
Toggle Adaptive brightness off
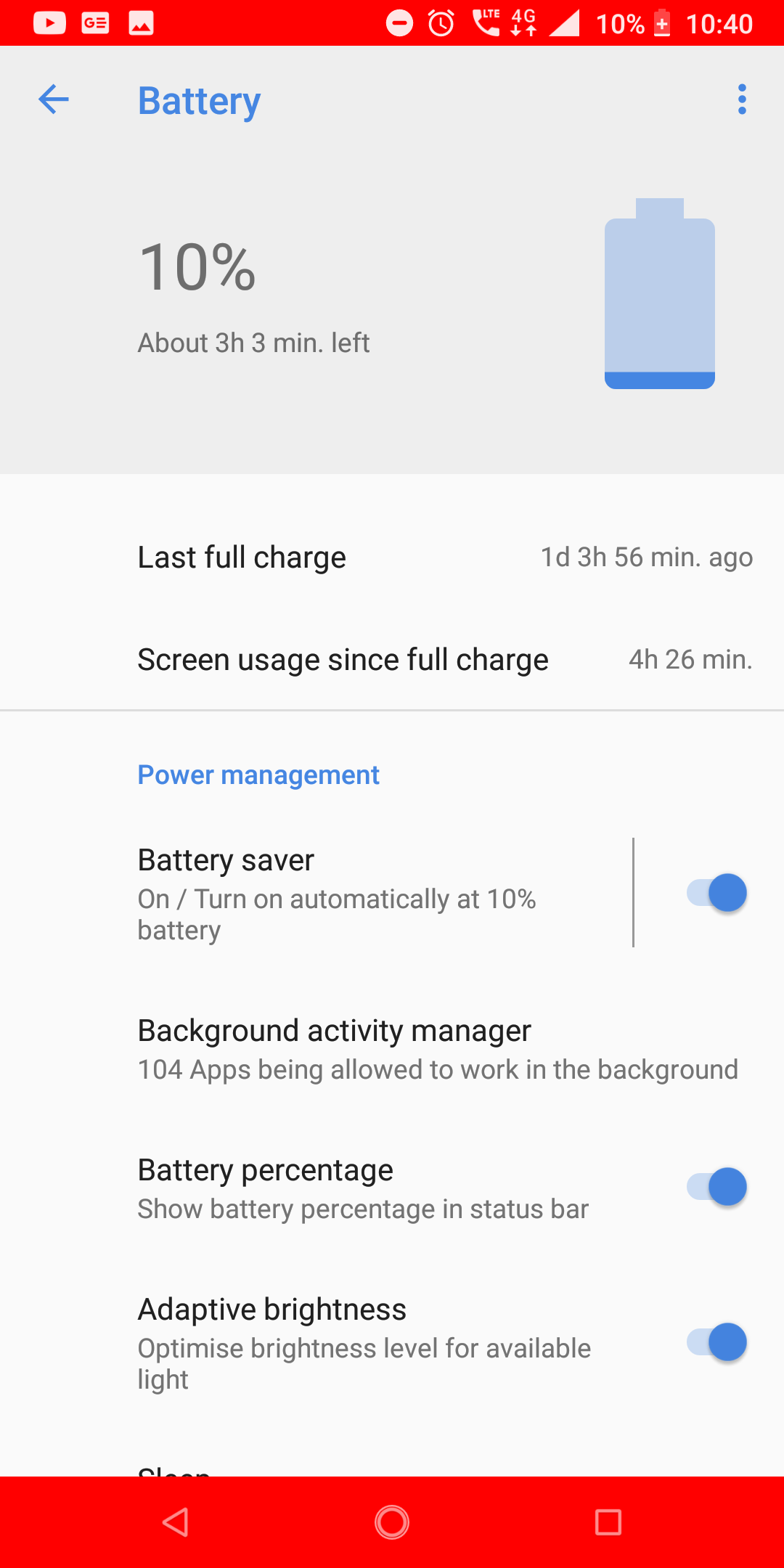point(716,1342)
